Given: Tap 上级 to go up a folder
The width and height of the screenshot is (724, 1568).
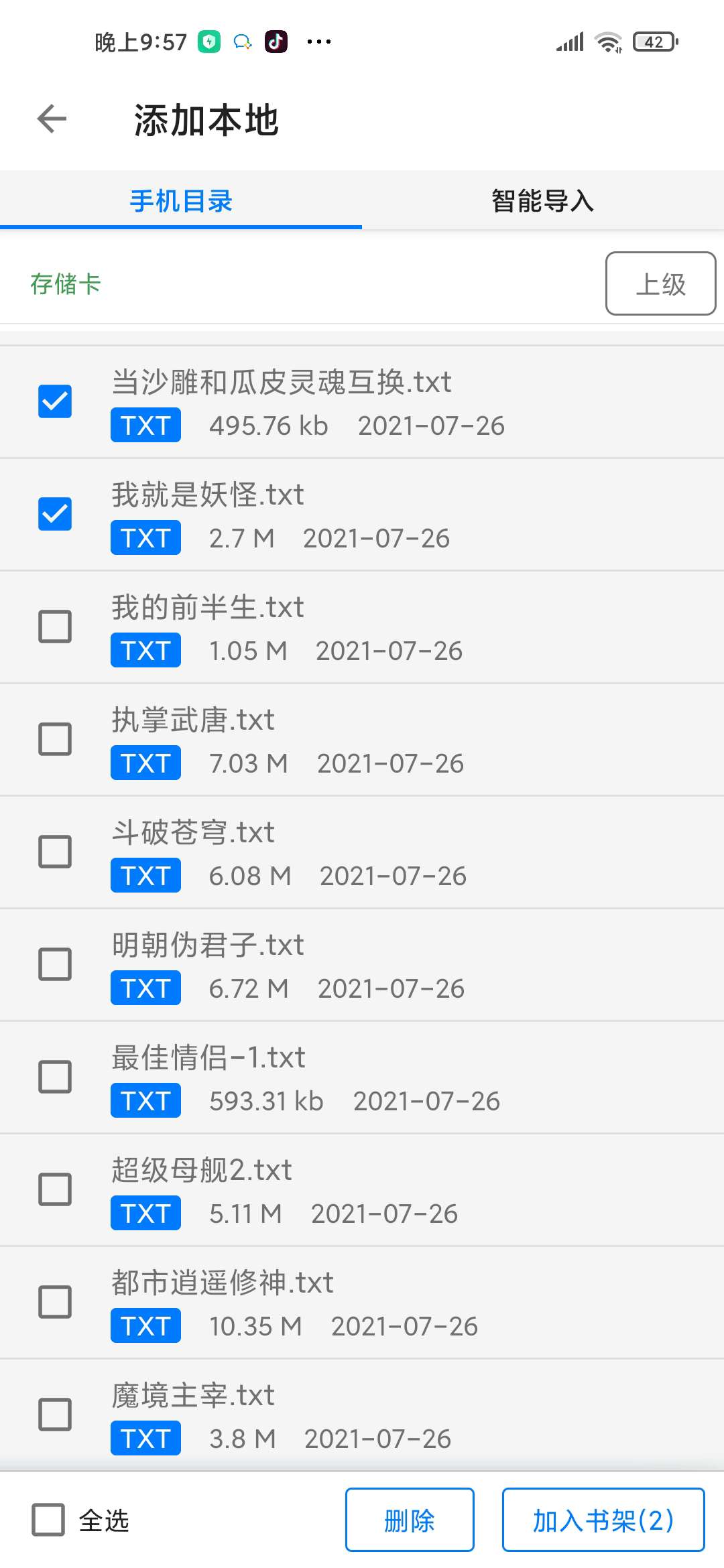Looking at the screenshot, I should 660,283.
